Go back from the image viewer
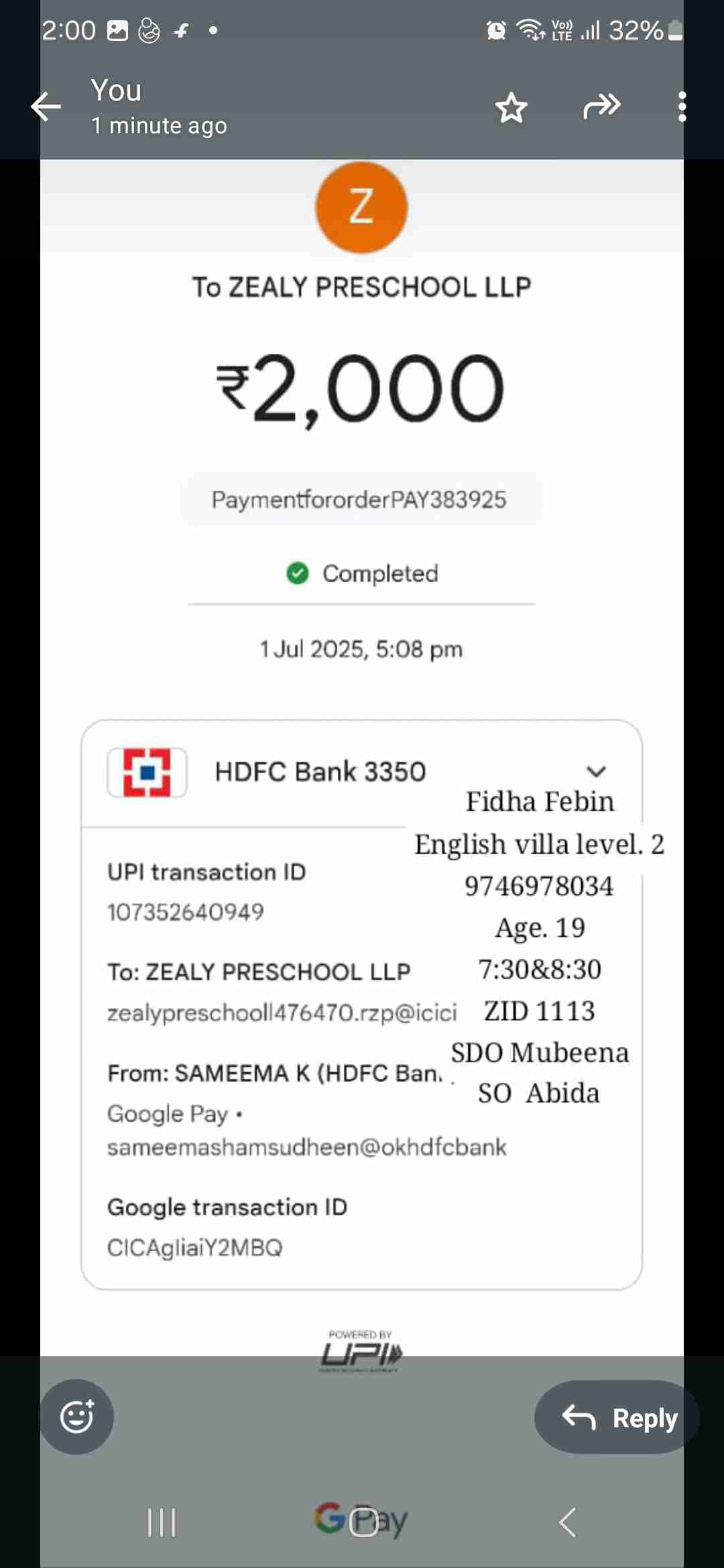The height and width of the screenshot is (1568, 724). [46, 107]
